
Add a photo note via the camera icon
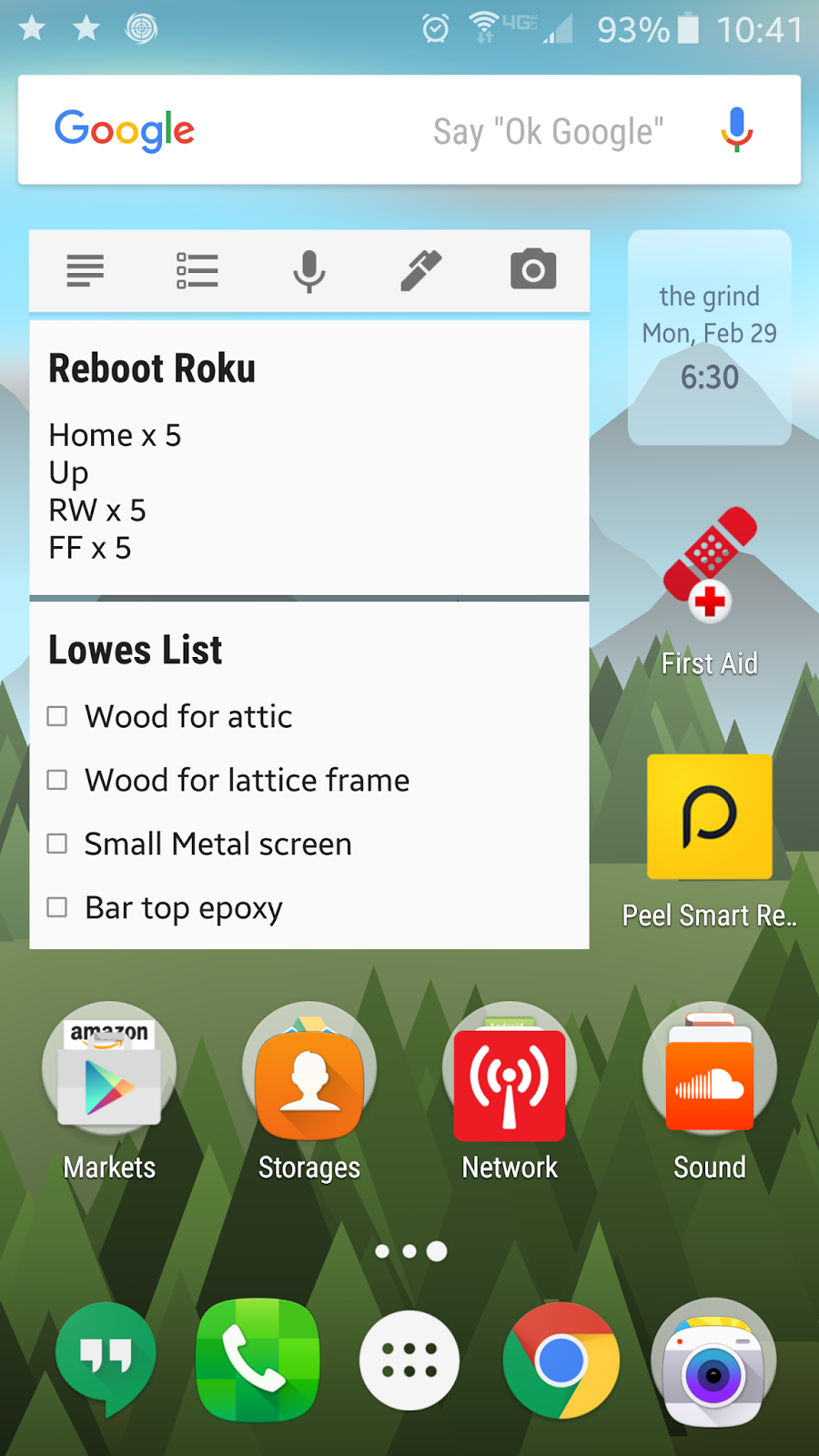(533, 269)
